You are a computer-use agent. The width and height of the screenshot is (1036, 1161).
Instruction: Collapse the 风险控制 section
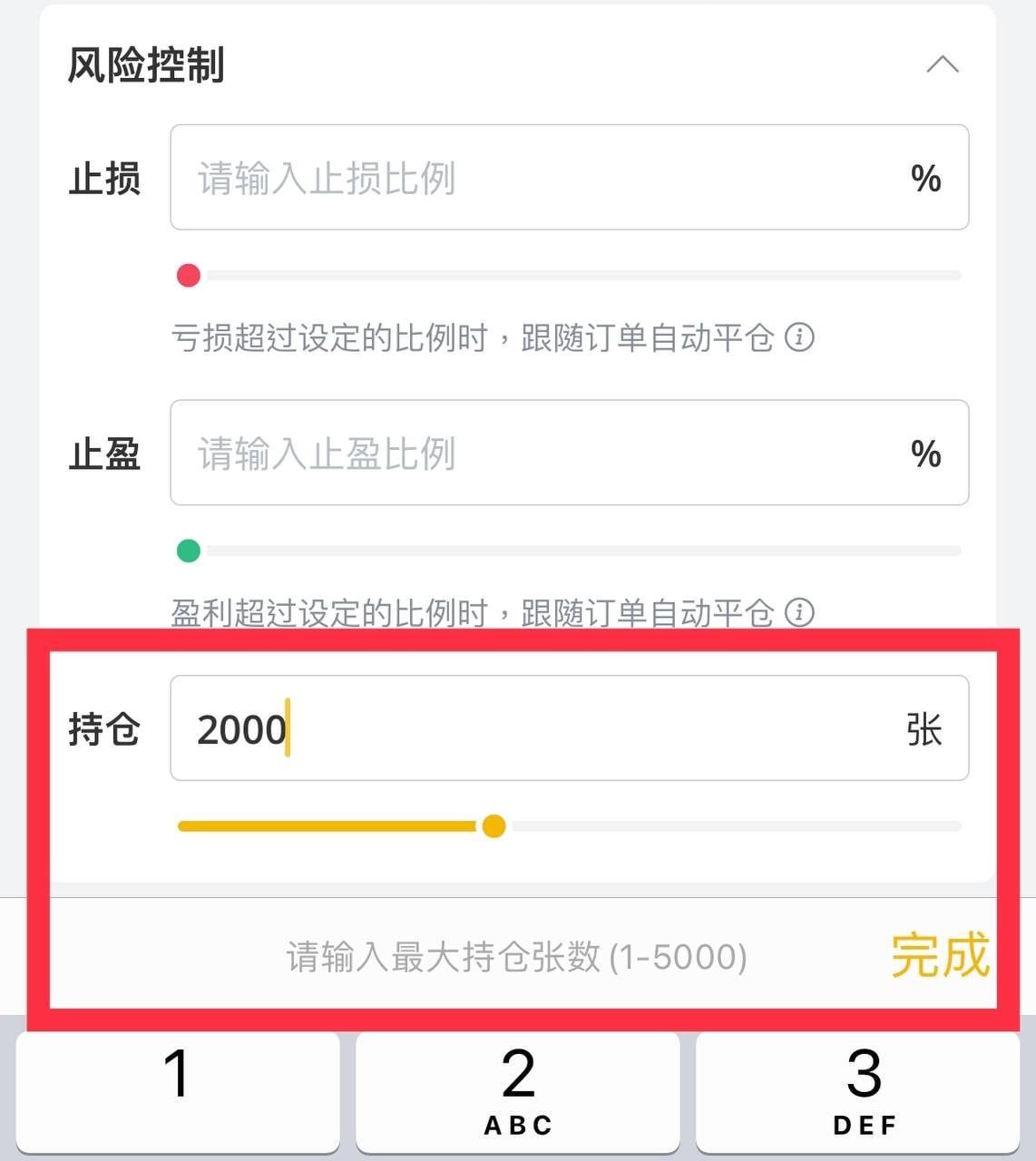(x=943, y=64)
